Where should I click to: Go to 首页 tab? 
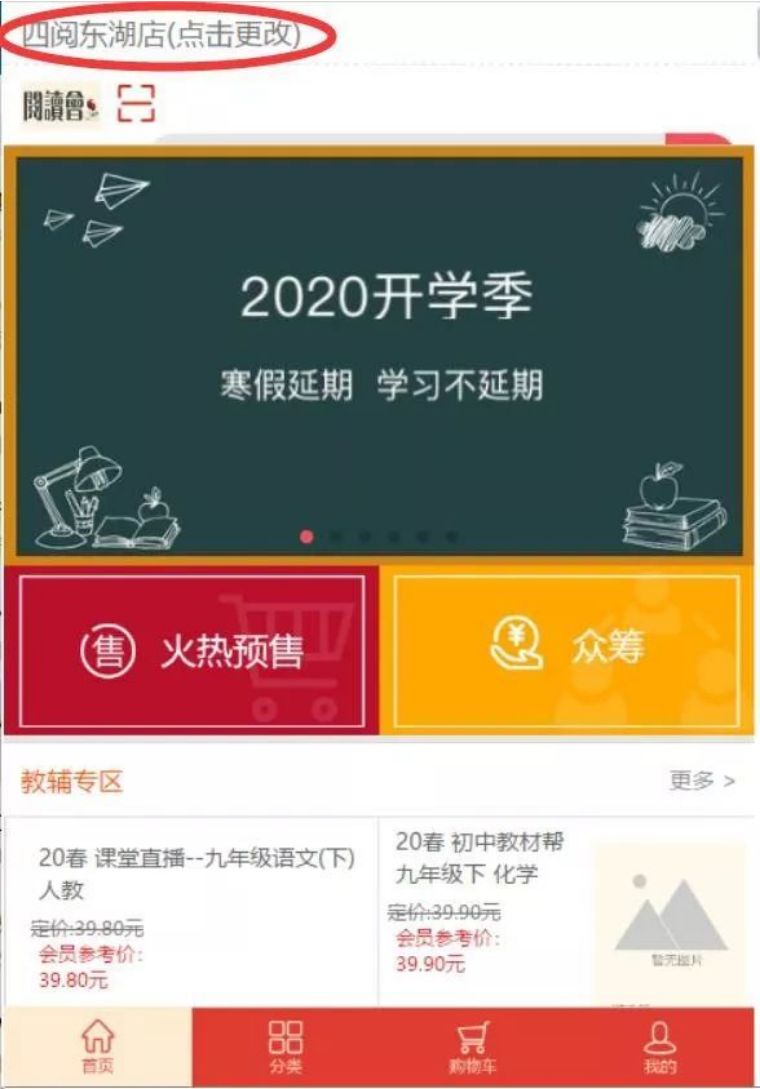point(97,1047)
